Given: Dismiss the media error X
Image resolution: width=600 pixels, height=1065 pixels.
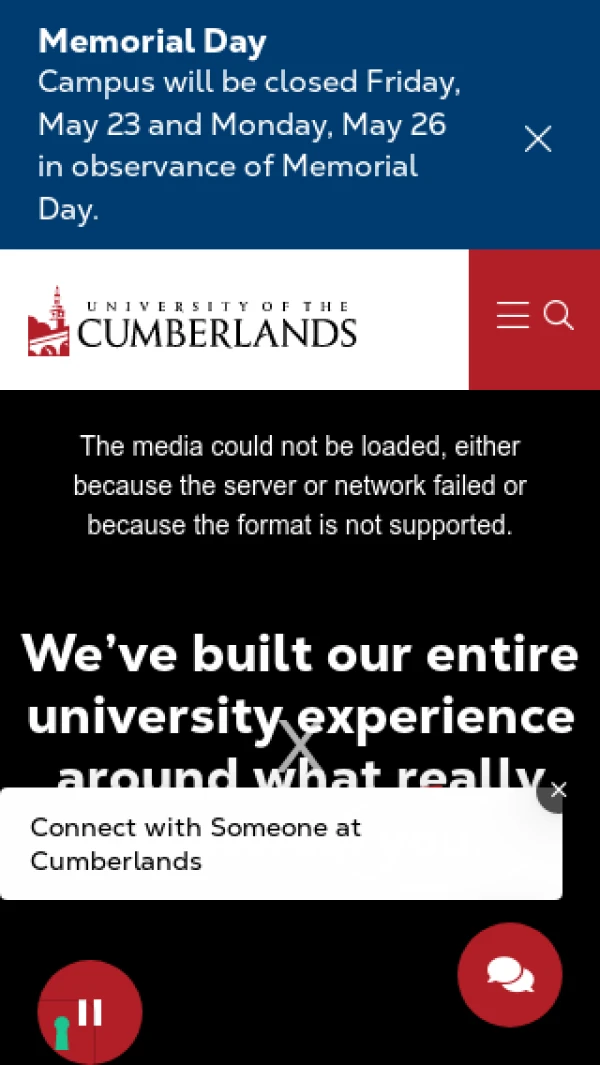Looking at the screenshot, I should [299, 746].
